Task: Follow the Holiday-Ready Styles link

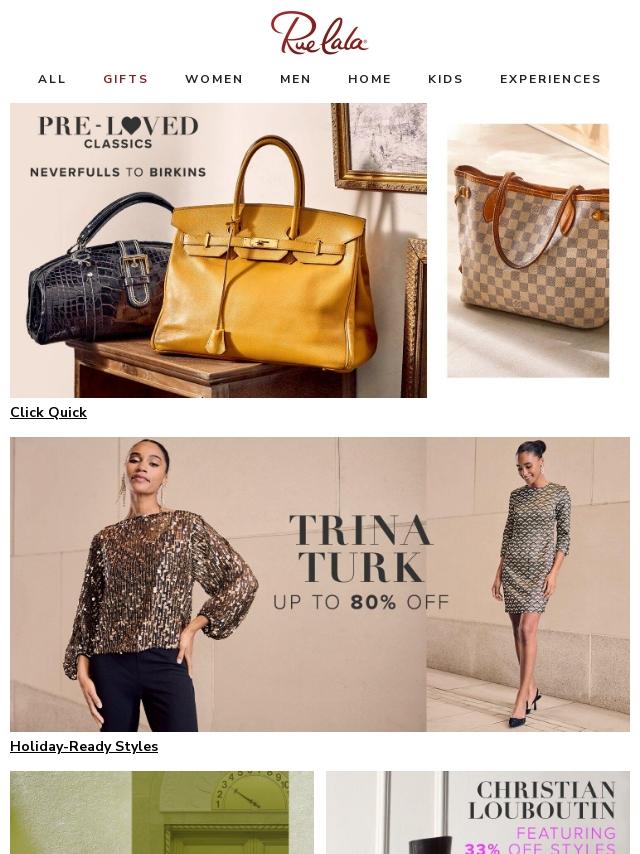Action: point(84,746)
